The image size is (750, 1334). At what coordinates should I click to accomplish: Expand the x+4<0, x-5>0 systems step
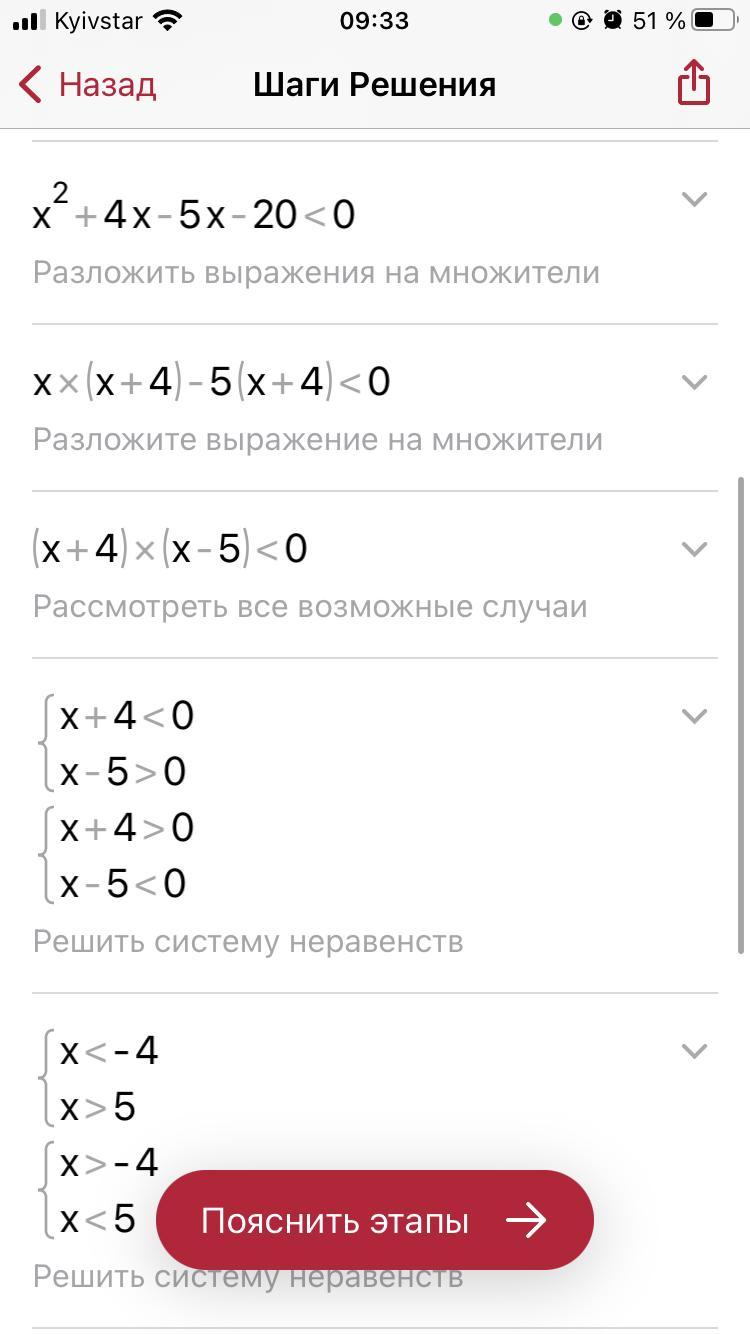click(x=694, y=716)
